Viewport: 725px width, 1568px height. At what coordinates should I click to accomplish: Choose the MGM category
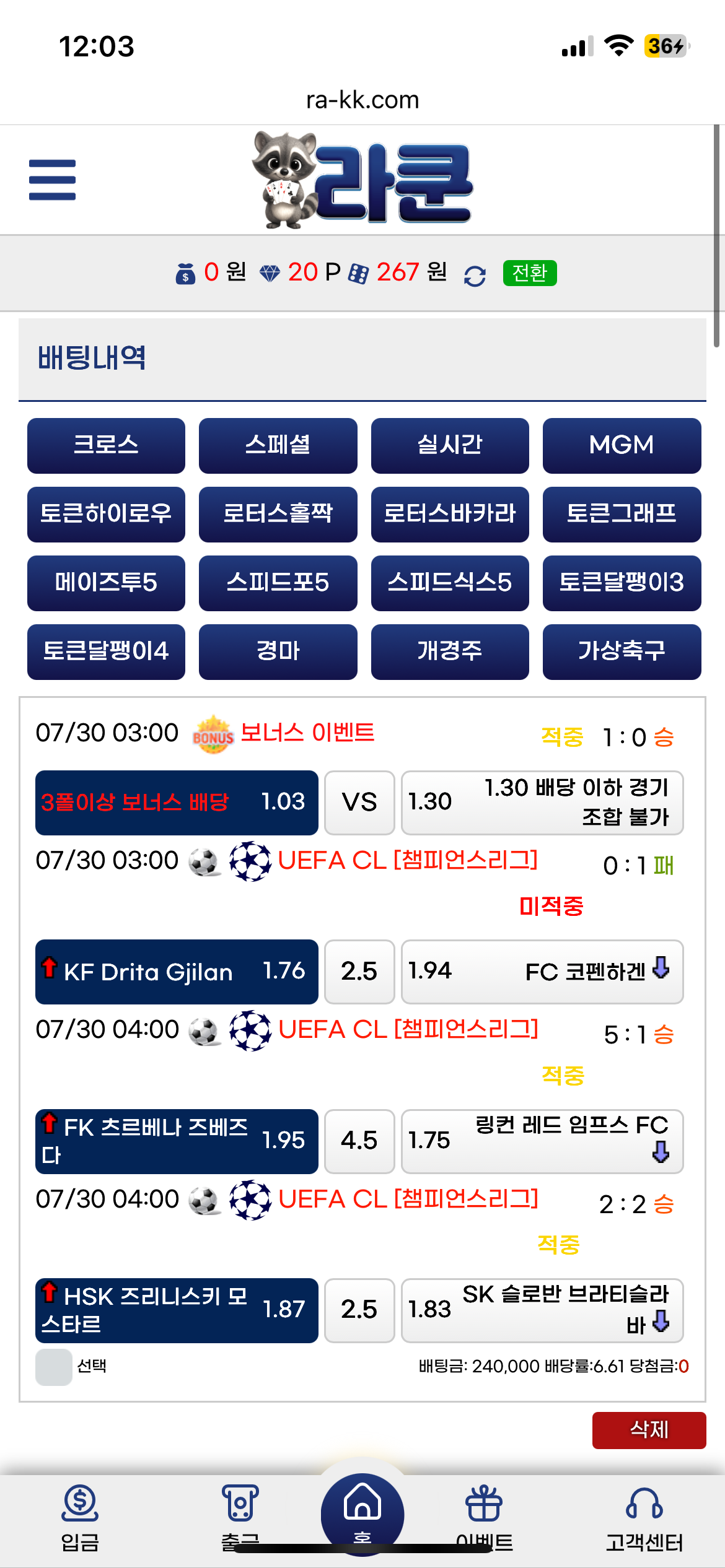point(622,445)
